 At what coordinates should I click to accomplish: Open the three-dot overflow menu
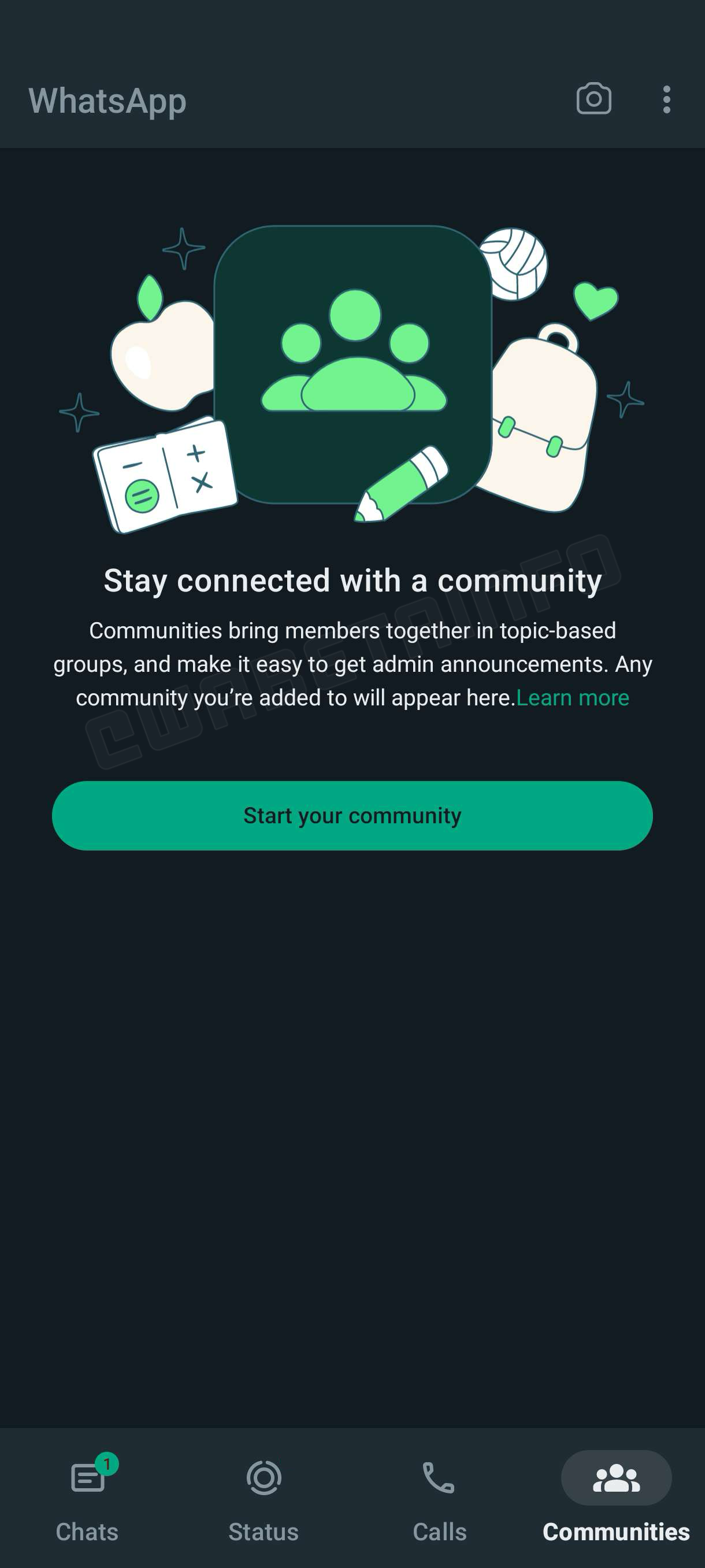[667, 100]
